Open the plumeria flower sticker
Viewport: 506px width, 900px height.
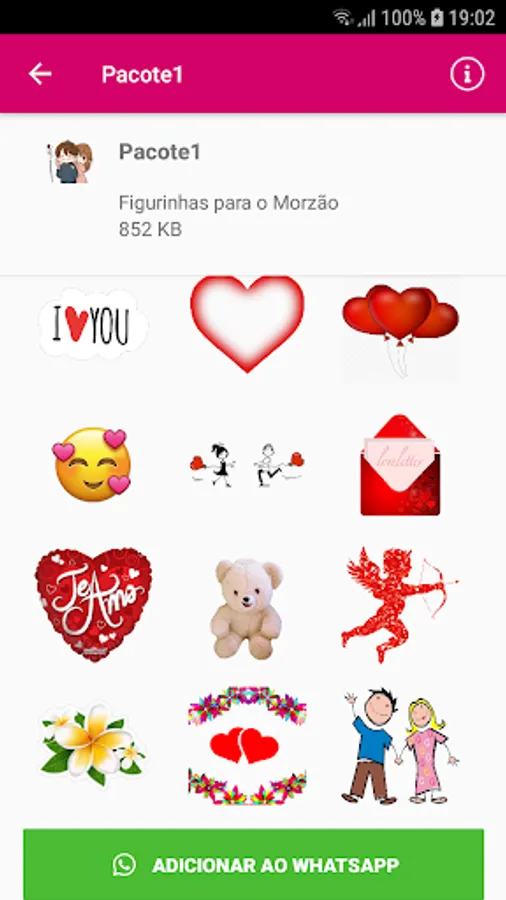point(93,744)
